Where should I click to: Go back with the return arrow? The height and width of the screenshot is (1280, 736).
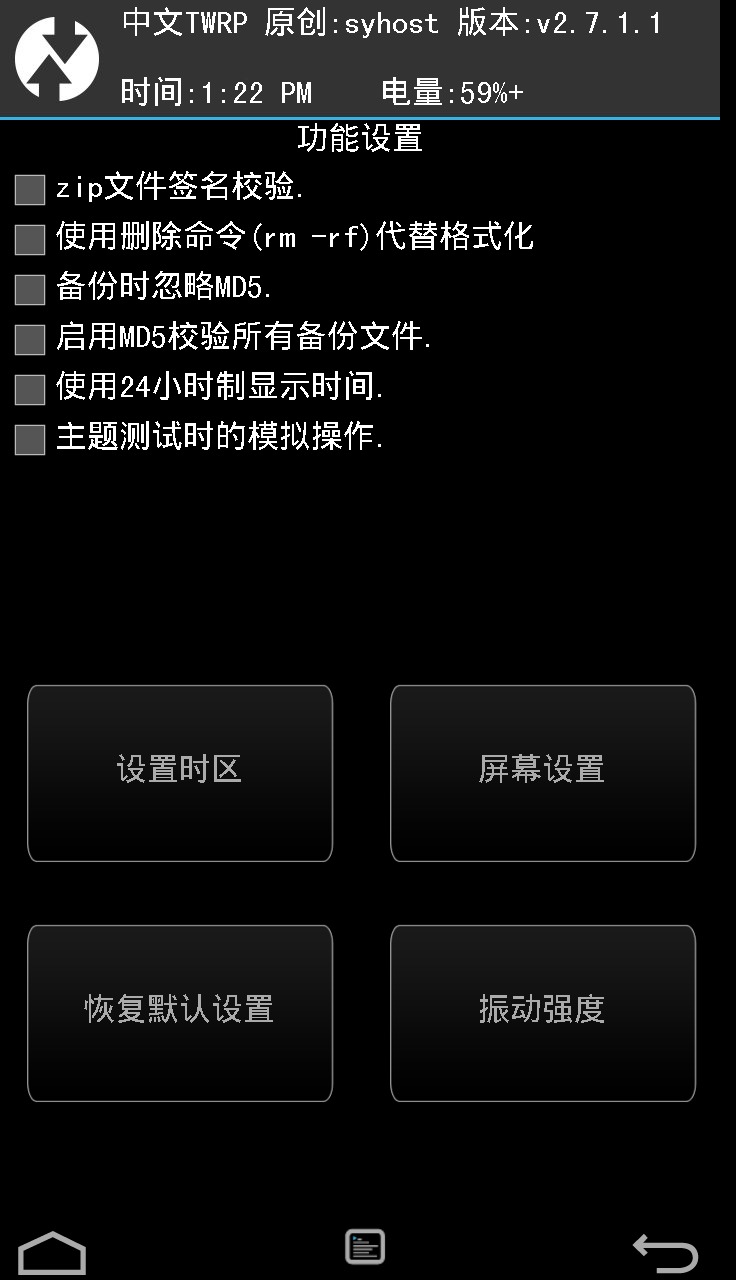pyautogui.click(x=665, y=1251)
